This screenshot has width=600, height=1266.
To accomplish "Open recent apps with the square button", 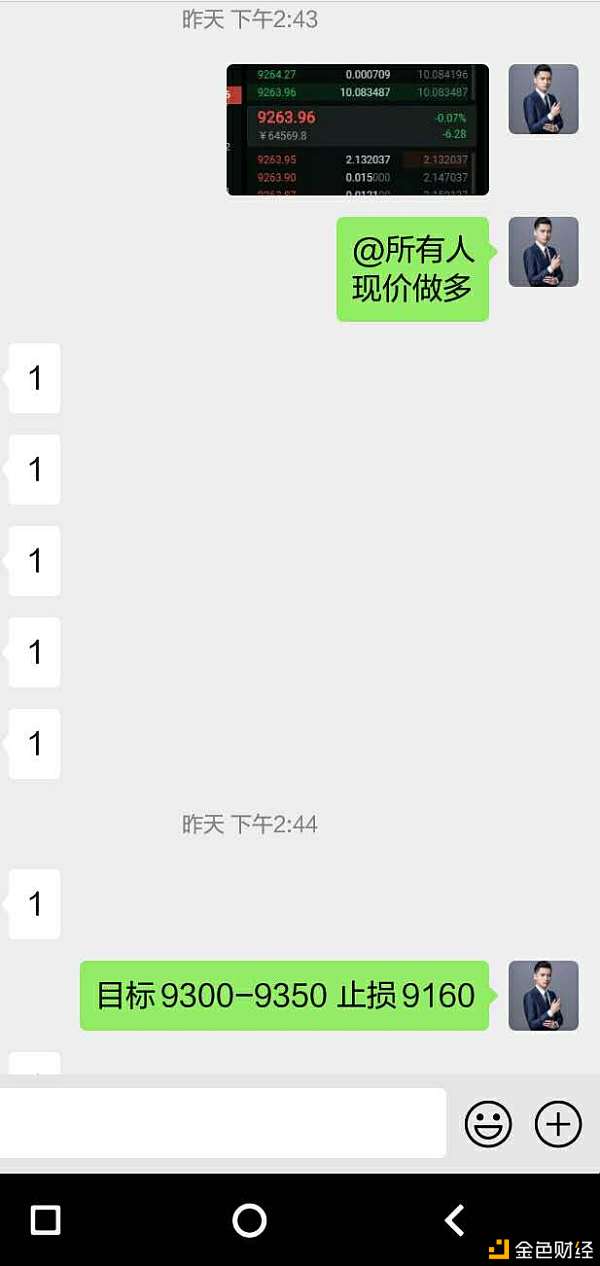I will (x=46, y=1220).
